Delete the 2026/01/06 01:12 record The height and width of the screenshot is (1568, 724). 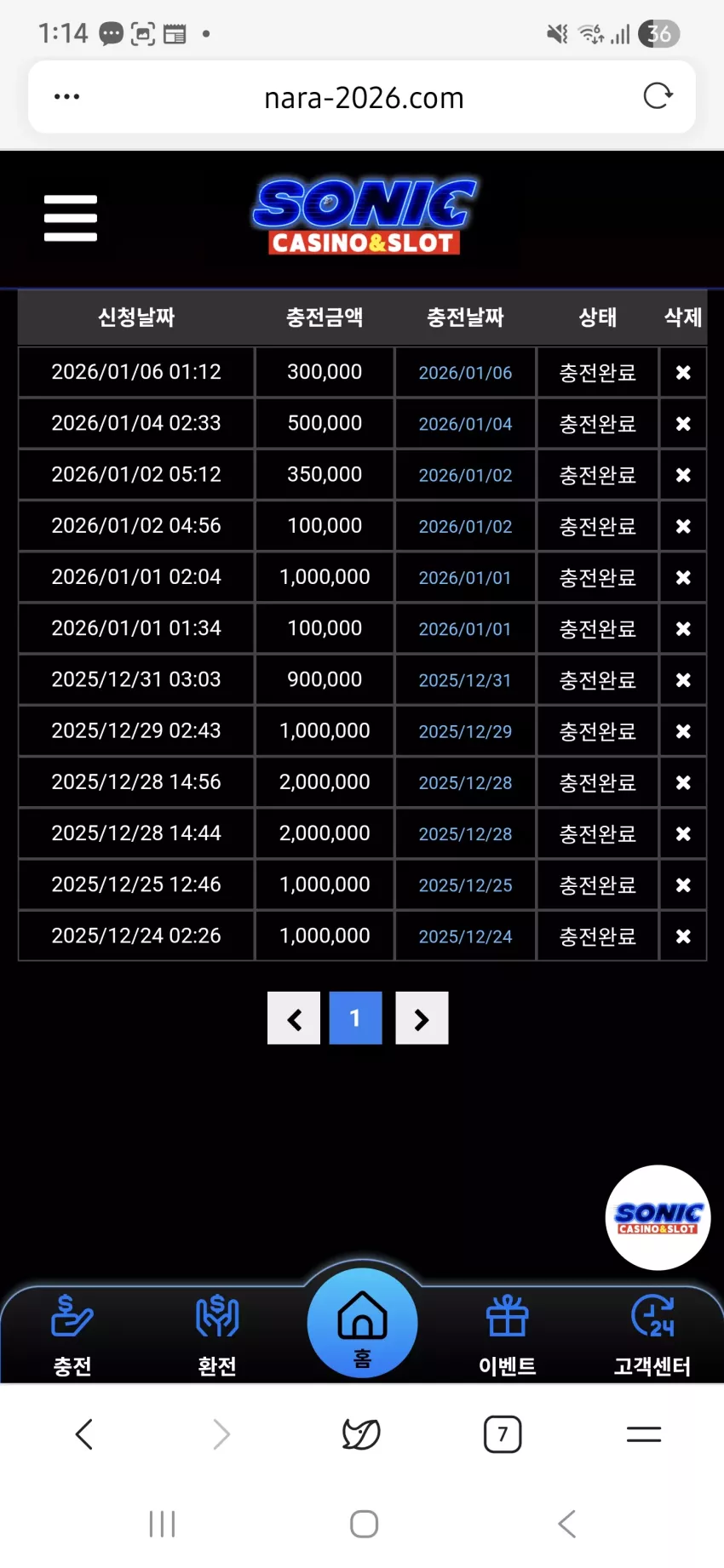(683, 372)
